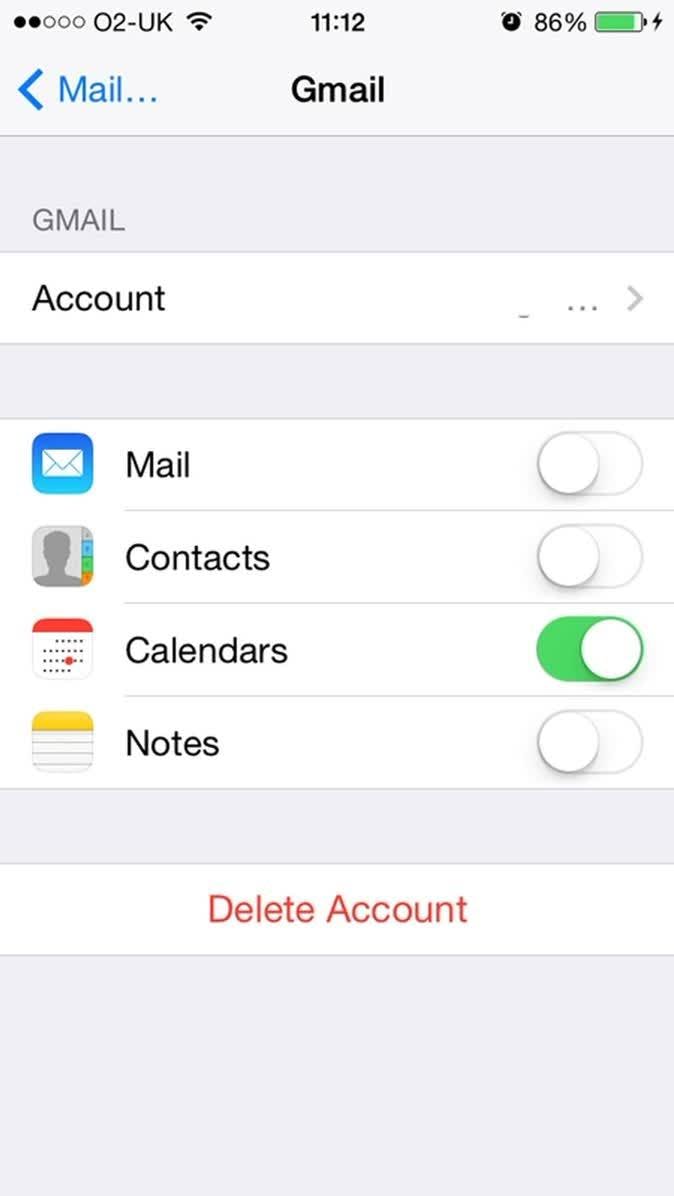The image size is (674, 1196).
Task: Toggle Notes syncing on
Action: 589,743
